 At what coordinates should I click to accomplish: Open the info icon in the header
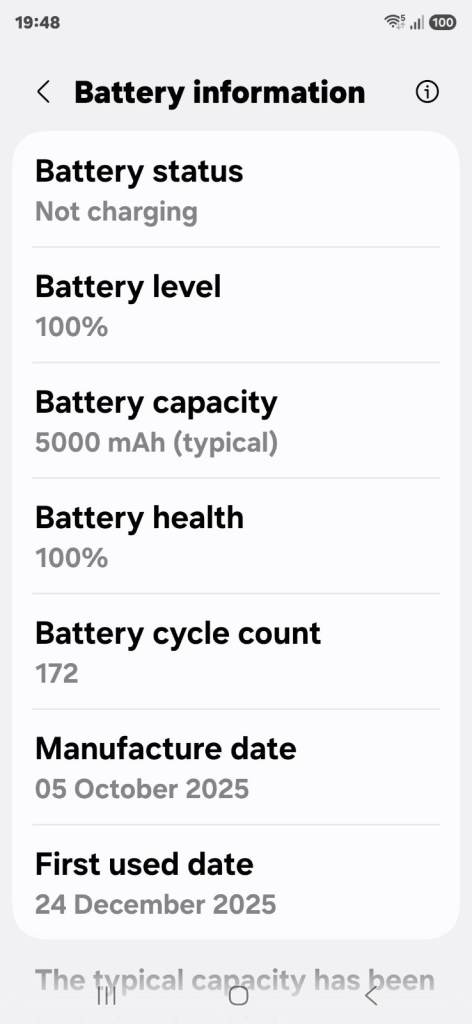[427, 93]
